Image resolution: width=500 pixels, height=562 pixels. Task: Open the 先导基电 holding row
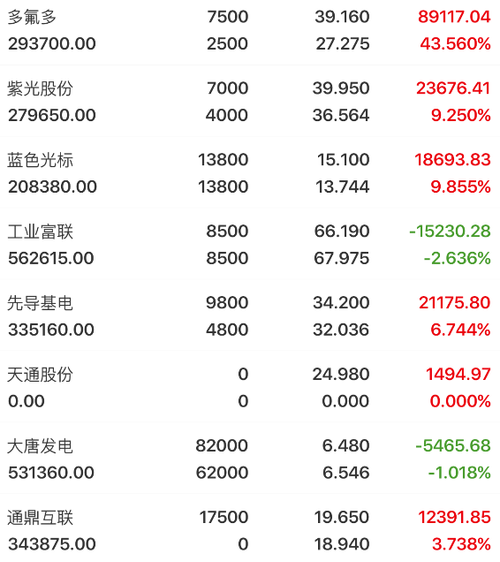(x=250, y=315)
